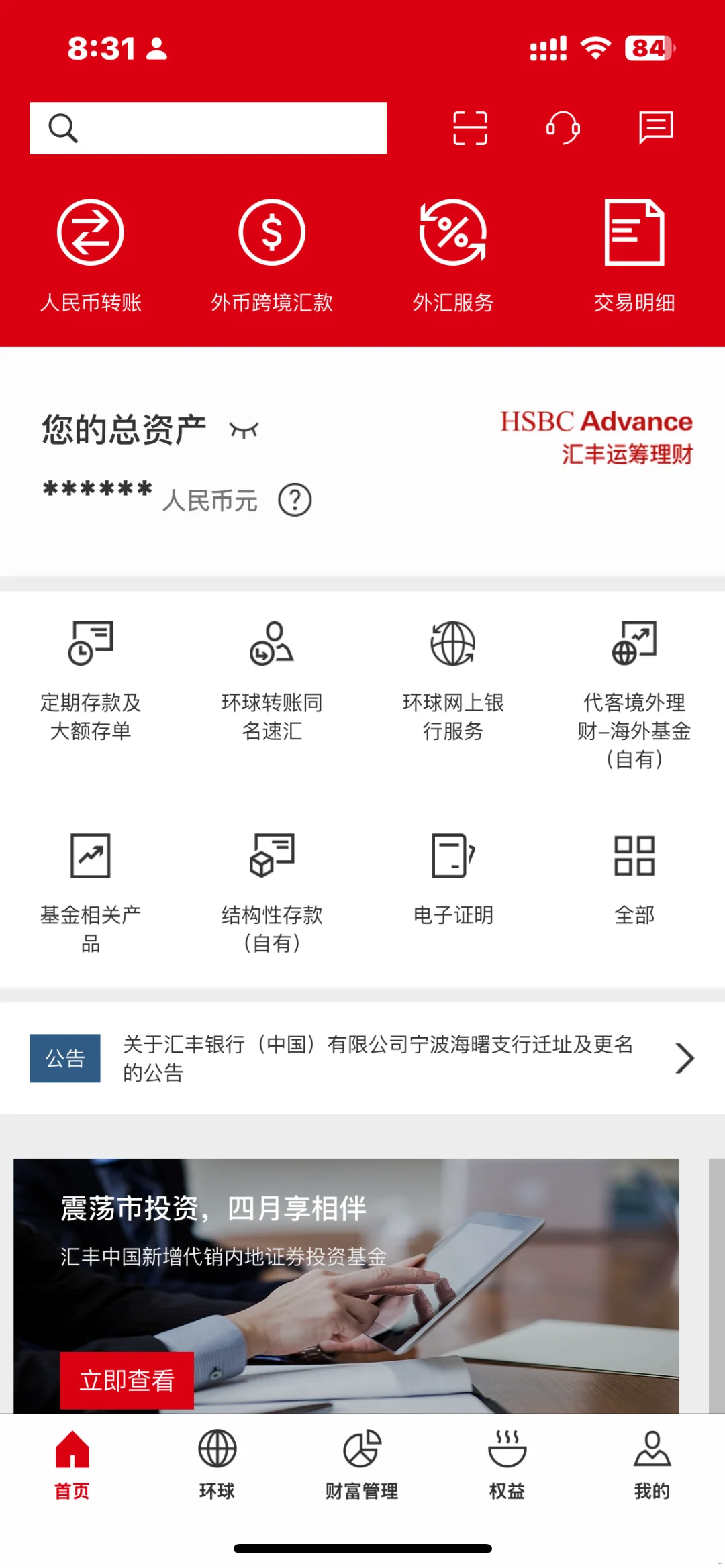Read the 宁波海曙支行 relocation announcement
This screenshot has width=725, height=1568.
(x=377, y=1058)
